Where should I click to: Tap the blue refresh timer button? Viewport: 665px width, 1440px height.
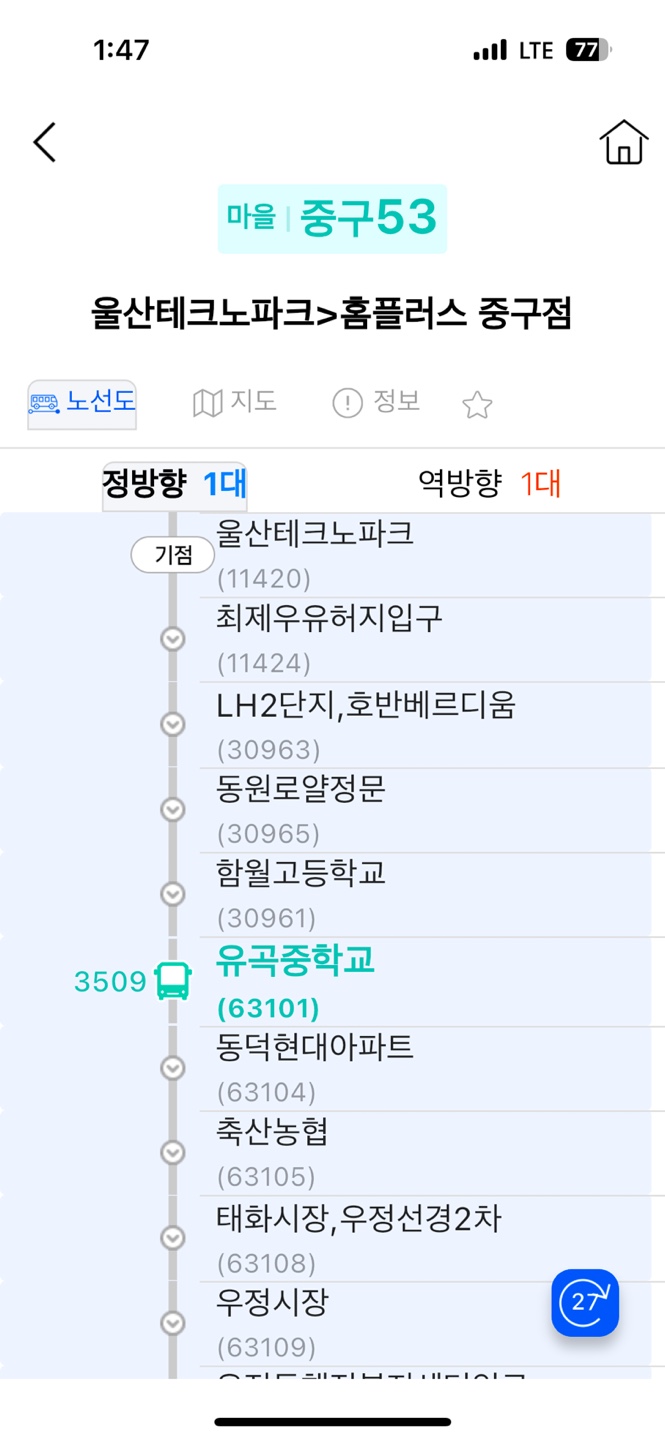point(585,1303)
